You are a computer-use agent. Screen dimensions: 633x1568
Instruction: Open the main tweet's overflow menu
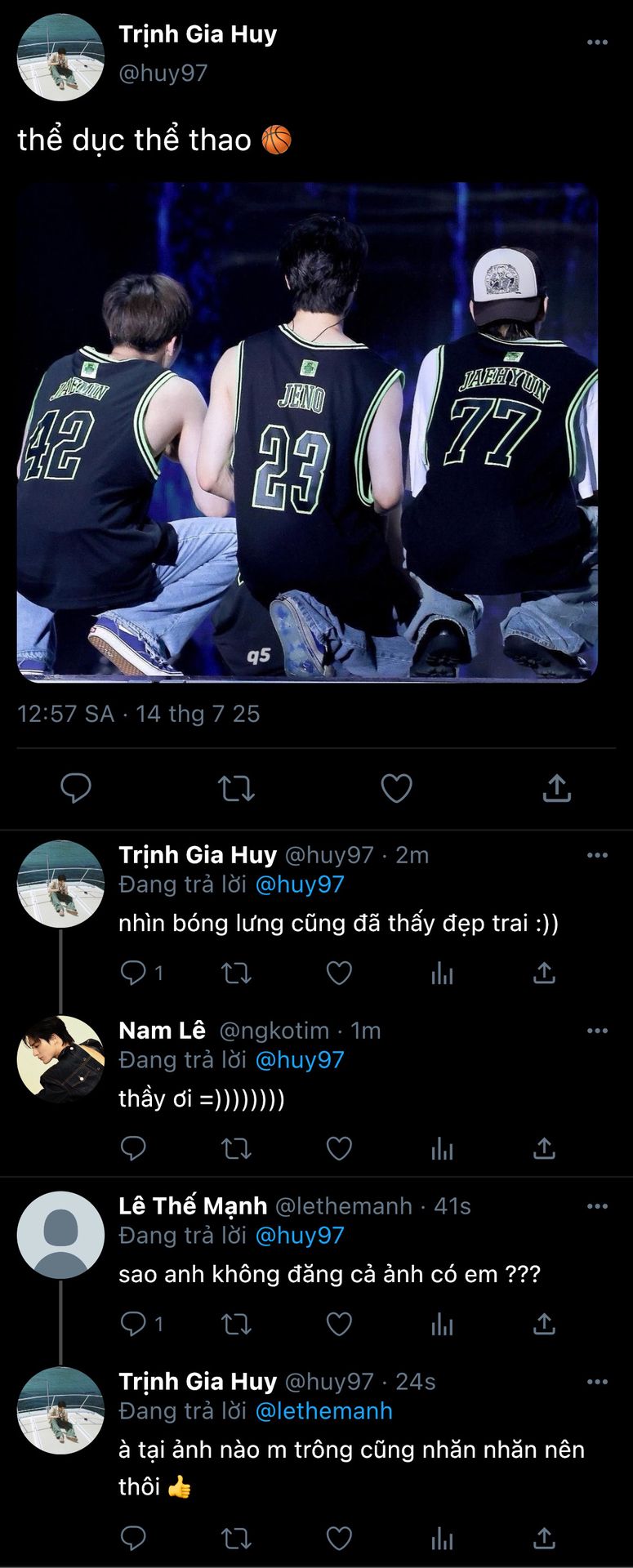click(x=597, y=42)
